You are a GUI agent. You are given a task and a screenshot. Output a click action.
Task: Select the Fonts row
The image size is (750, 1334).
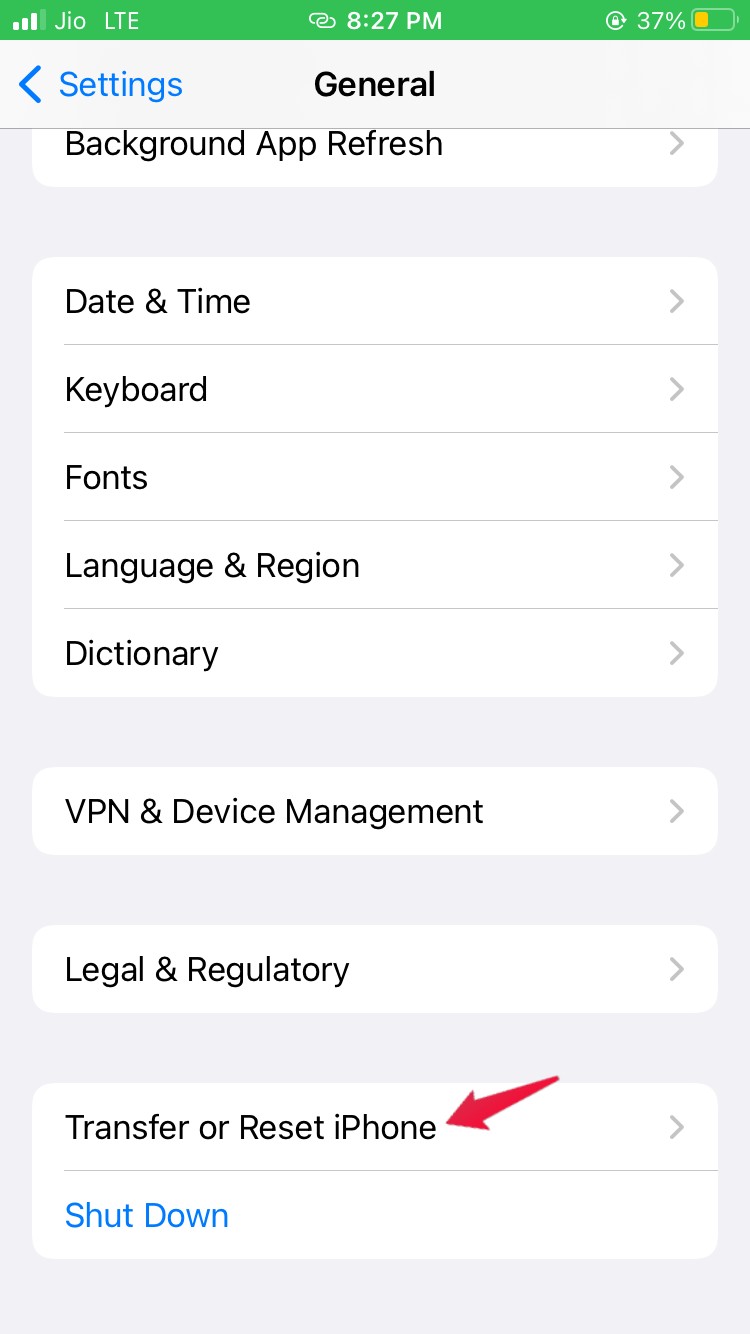[x=374, y=478]
